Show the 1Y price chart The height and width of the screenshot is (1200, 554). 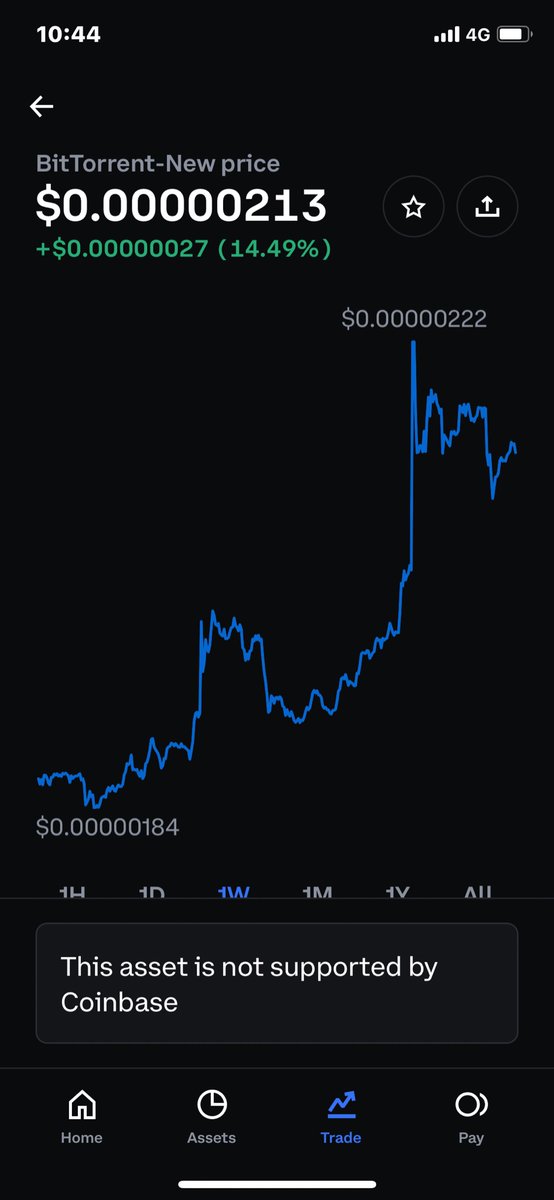point(397,891)
